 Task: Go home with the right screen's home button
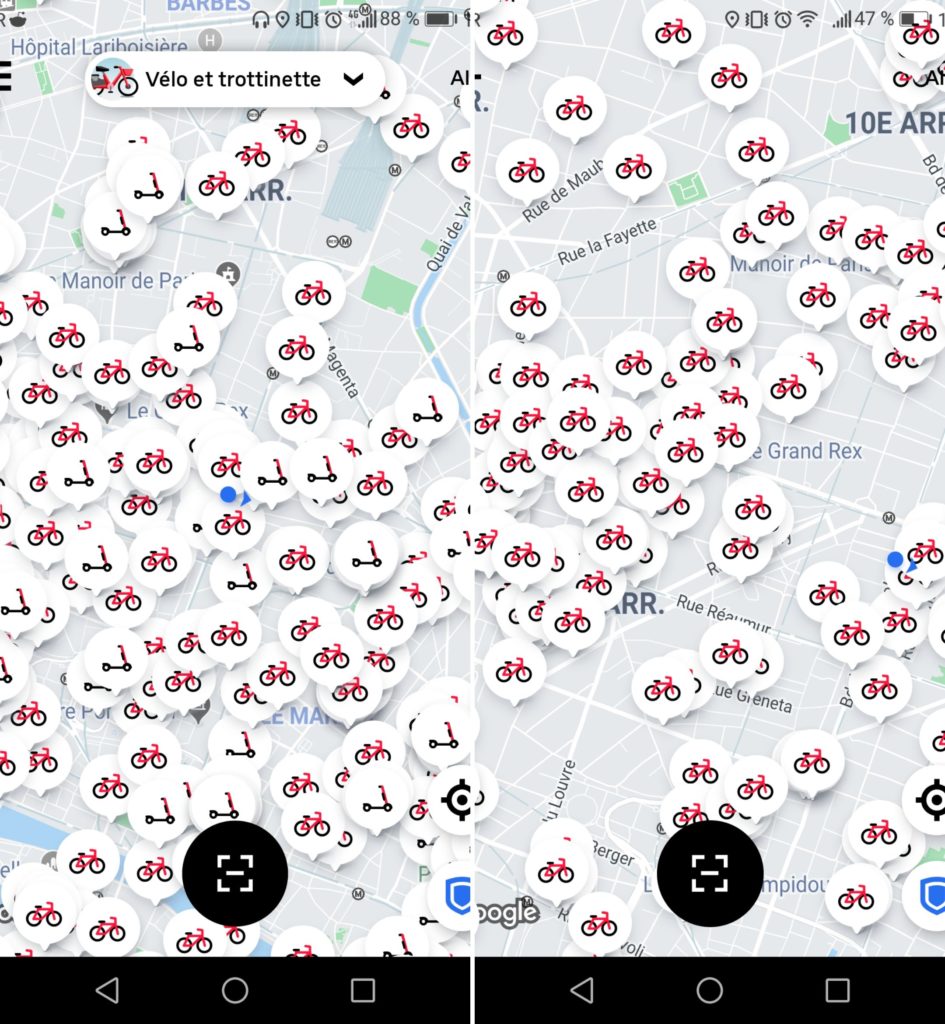tap(710, 990)
